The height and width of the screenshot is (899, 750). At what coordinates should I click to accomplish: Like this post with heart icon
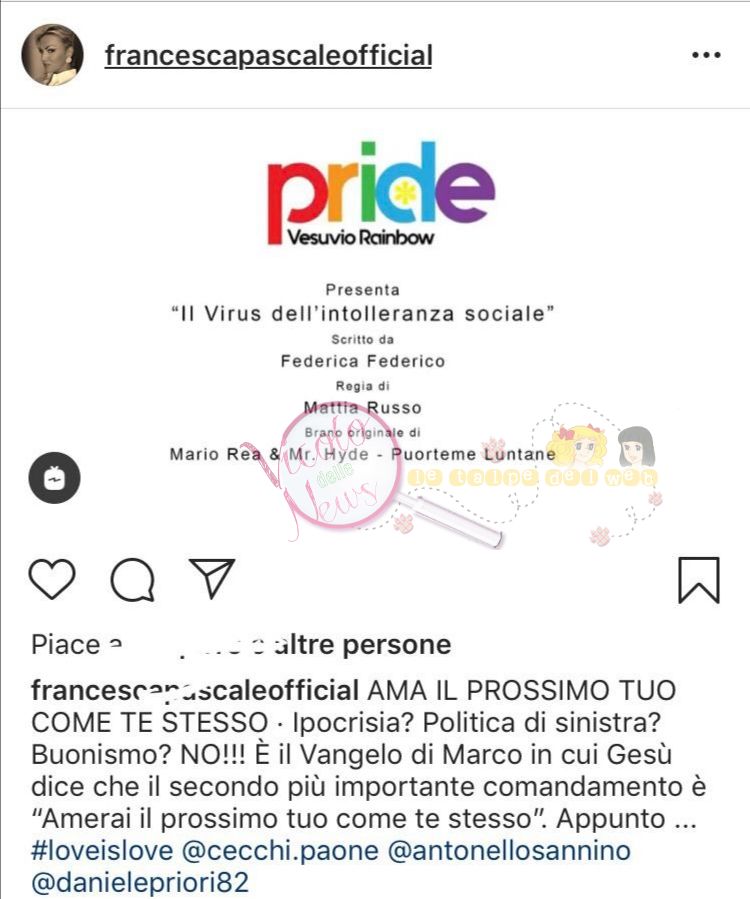[x=52, y=580]
